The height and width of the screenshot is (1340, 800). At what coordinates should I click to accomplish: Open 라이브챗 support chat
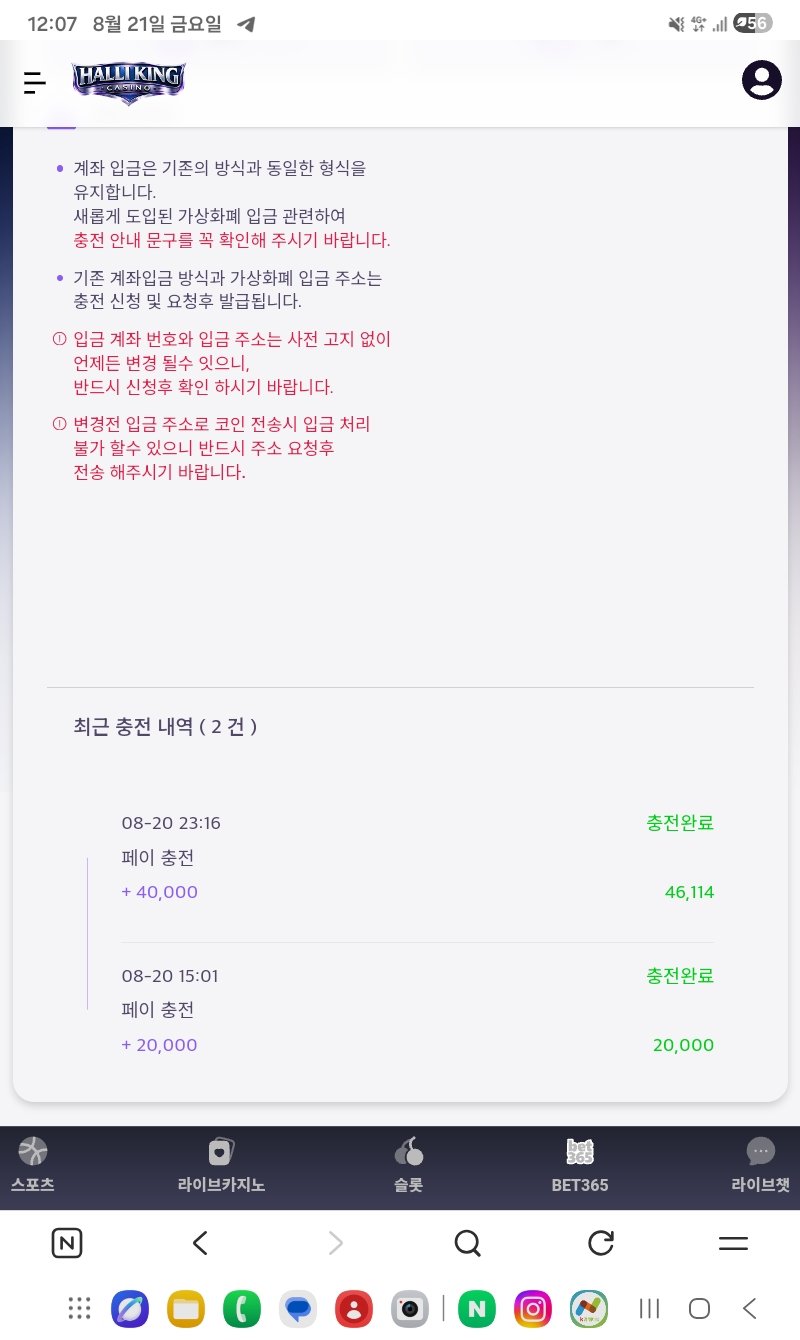click(761, 1167)
